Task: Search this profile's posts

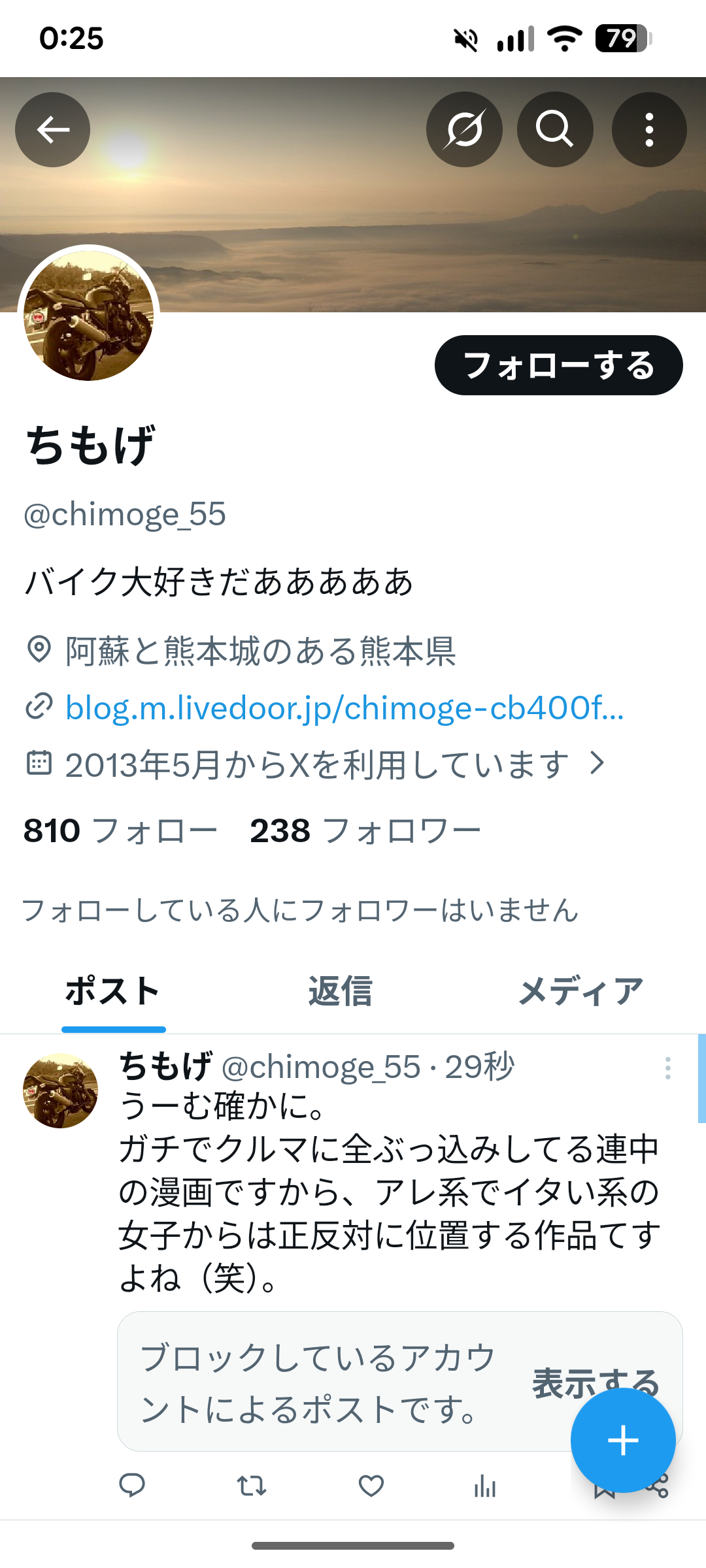Action: click(555, 129)
